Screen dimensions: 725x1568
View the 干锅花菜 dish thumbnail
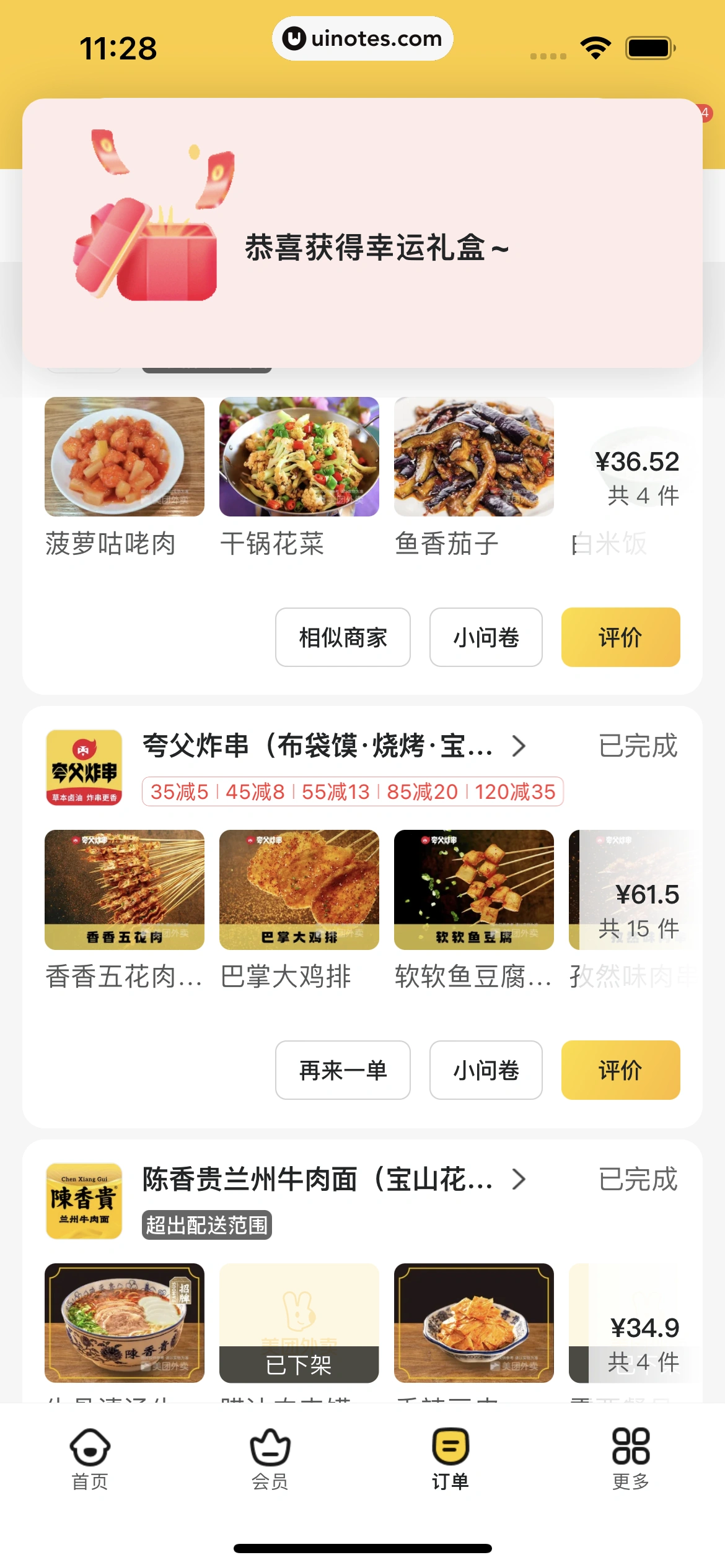[299, 456]
